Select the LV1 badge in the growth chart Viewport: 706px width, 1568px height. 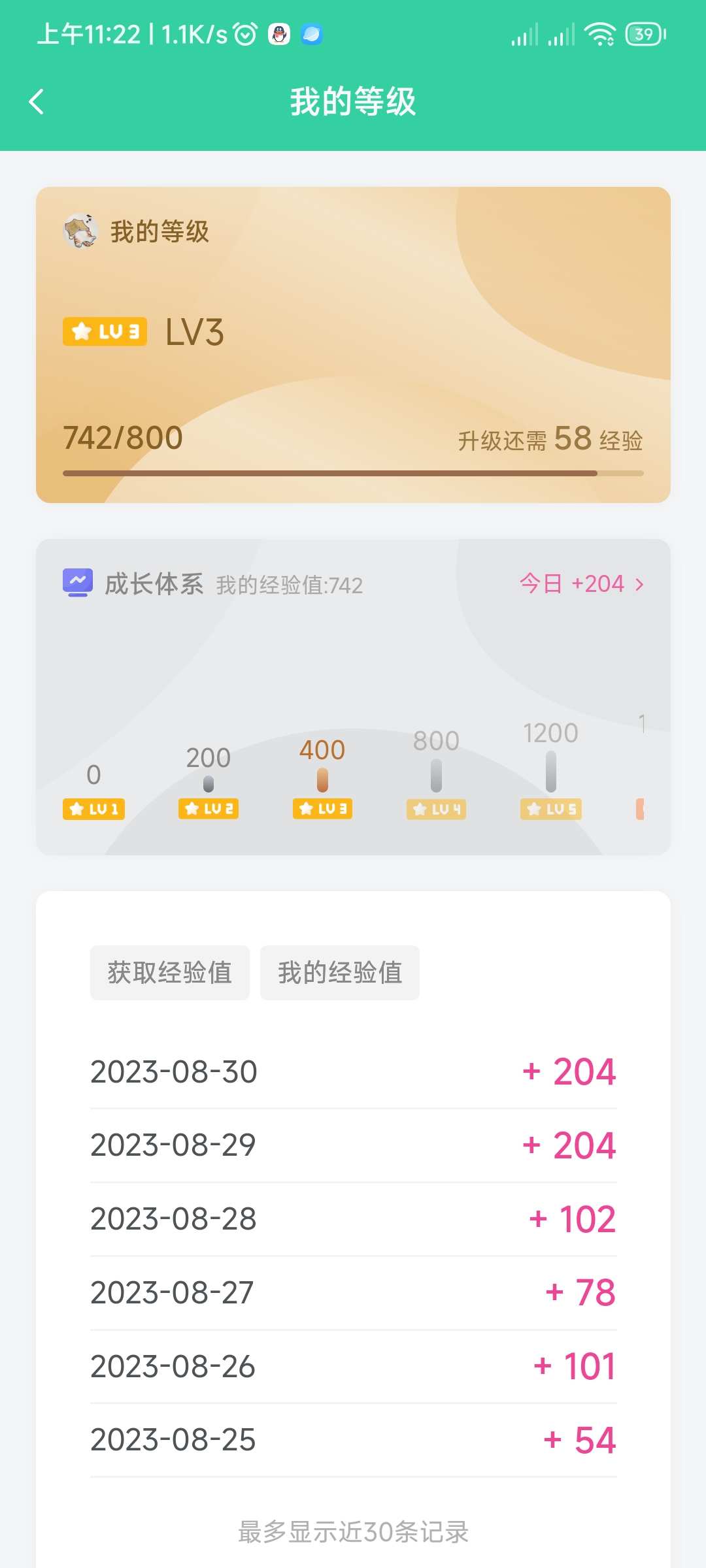click(93, 809)
